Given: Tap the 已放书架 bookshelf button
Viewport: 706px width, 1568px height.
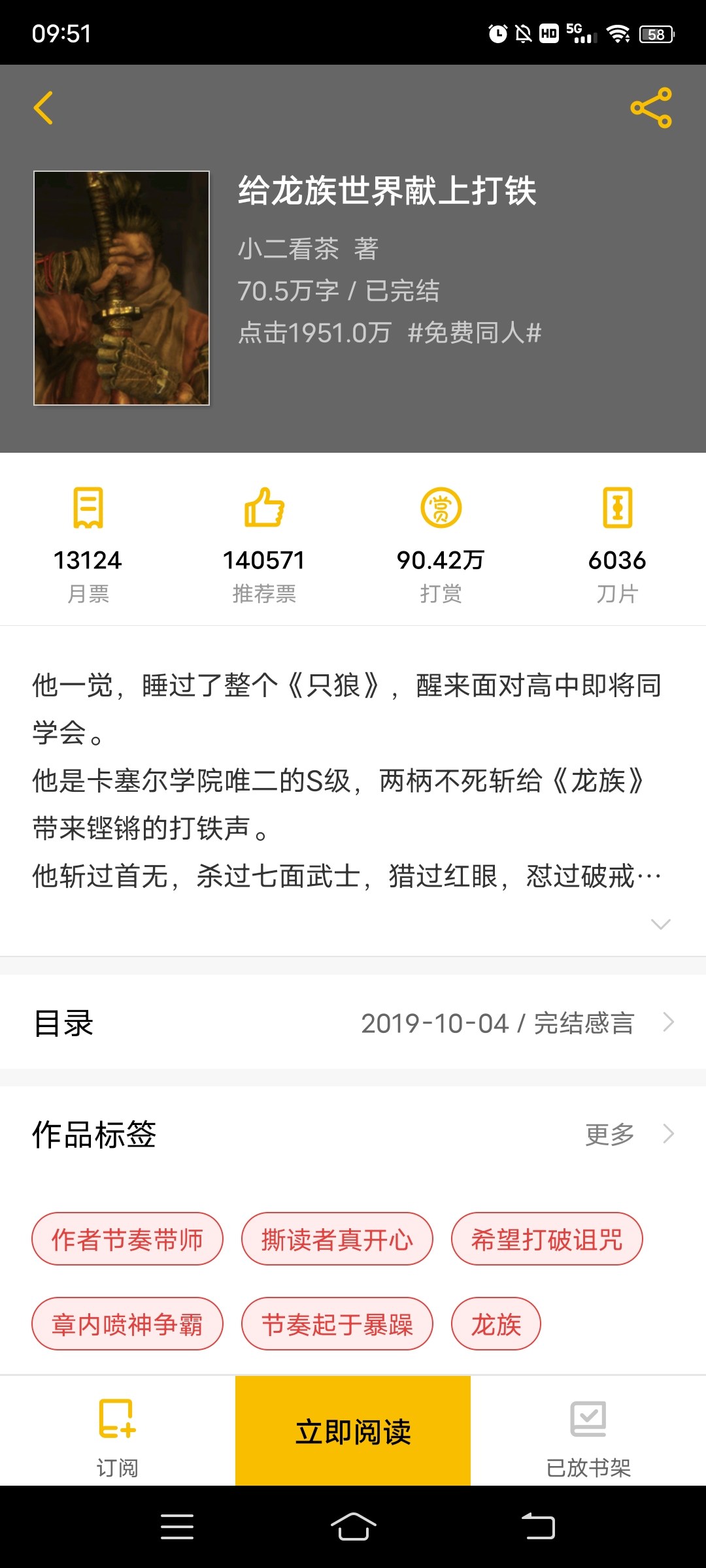Looking at the screenshot, I should (x=588, y=1431).
